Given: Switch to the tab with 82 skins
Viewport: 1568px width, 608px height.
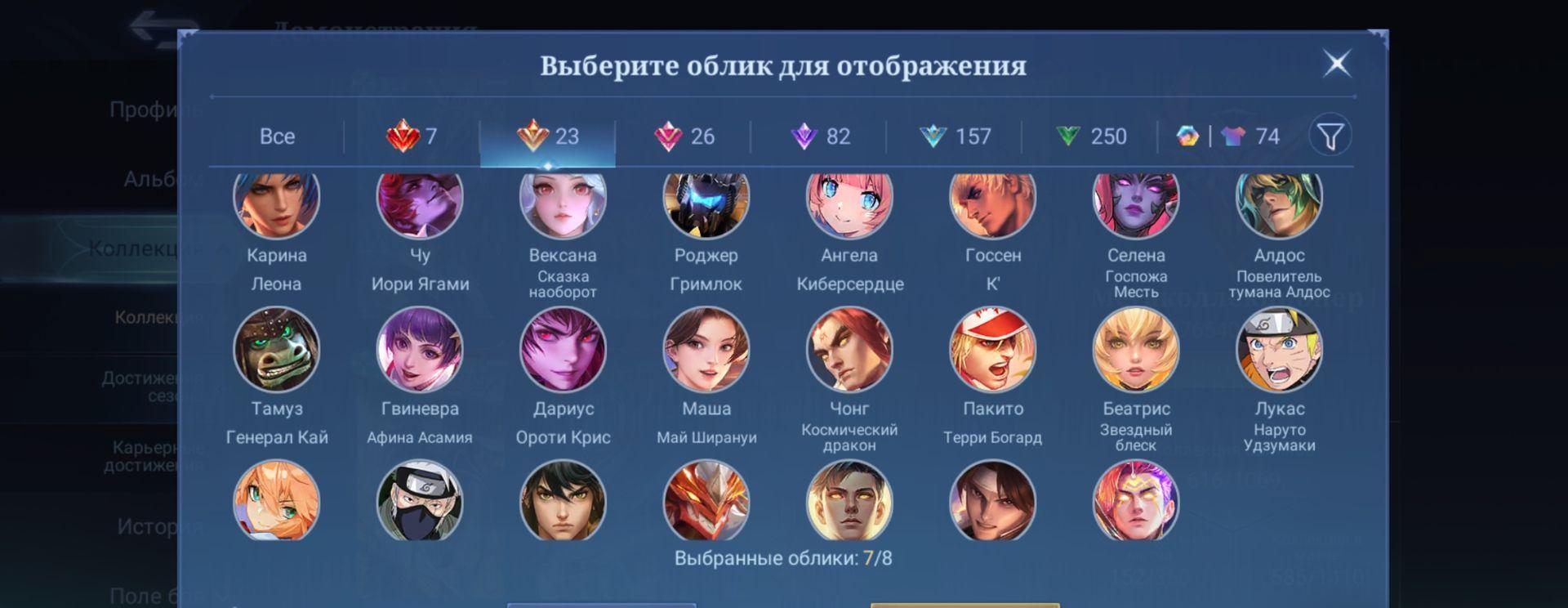Looking at the screenshot, I should [x=820, y=136].
